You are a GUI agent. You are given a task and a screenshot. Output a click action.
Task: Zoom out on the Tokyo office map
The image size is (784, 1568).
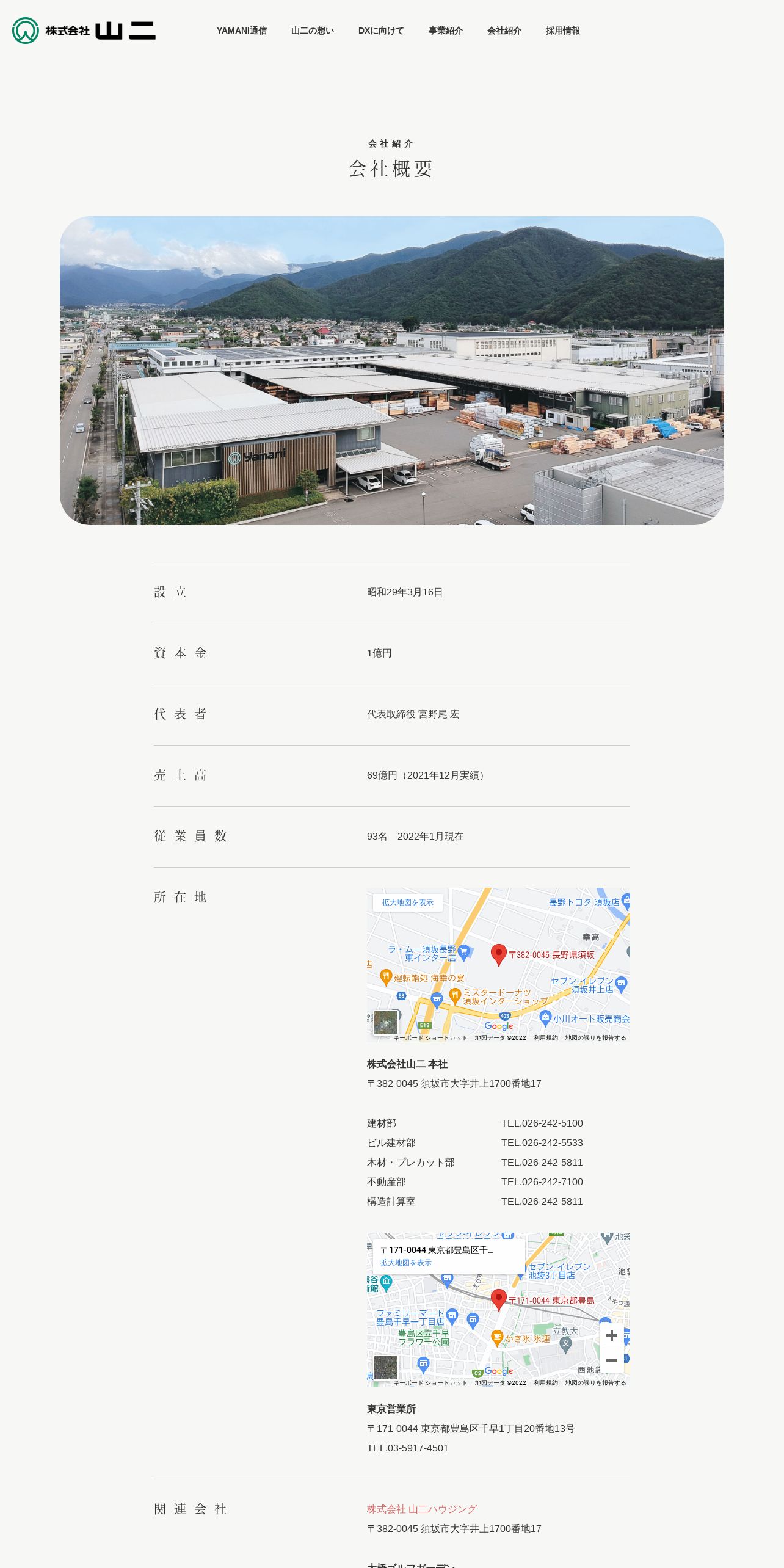611,1360
